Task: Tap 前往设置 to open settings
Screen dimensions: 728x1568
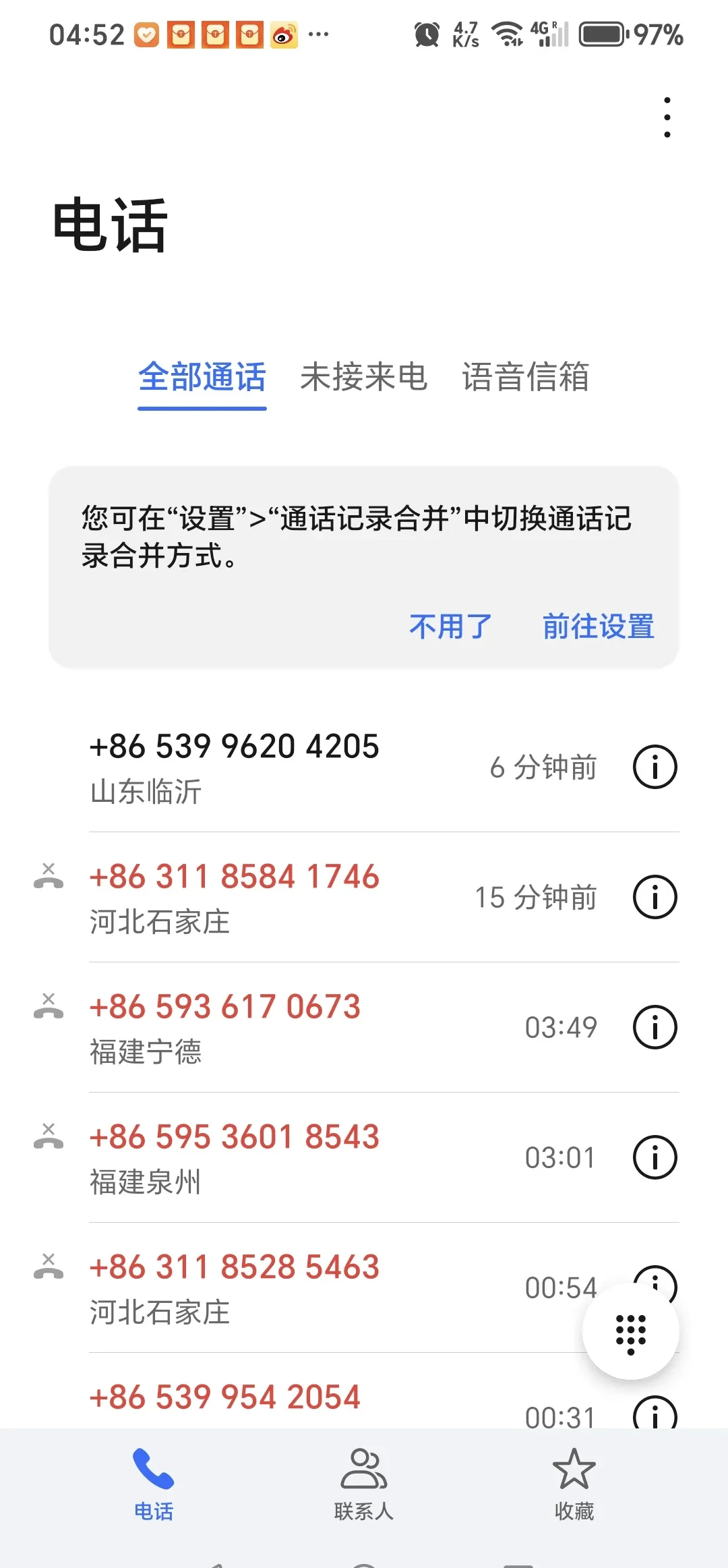Action: pyautogui.click(x=599, y=627)
